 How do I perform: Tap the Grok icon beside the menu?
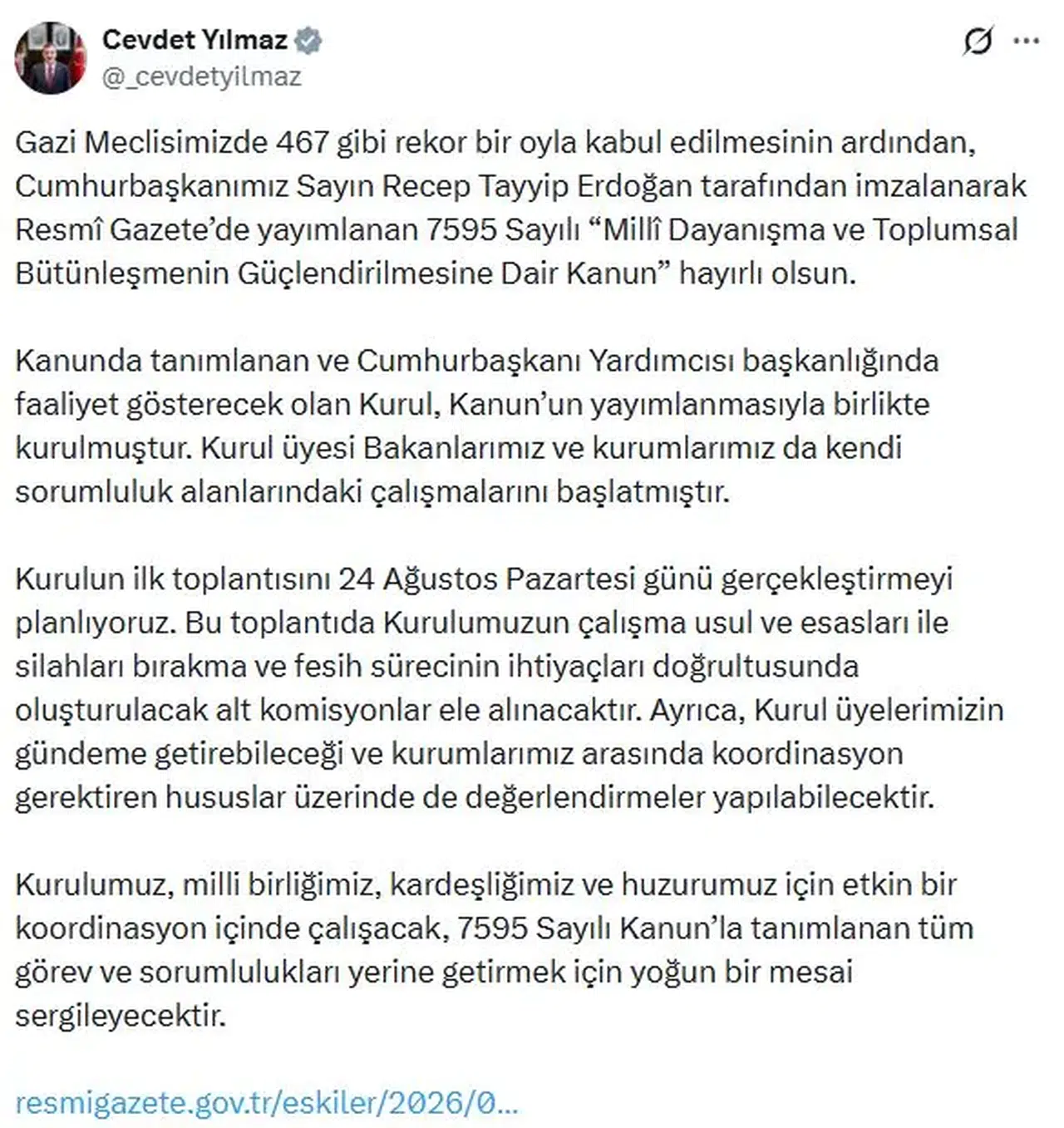click(x=978, y=40)
